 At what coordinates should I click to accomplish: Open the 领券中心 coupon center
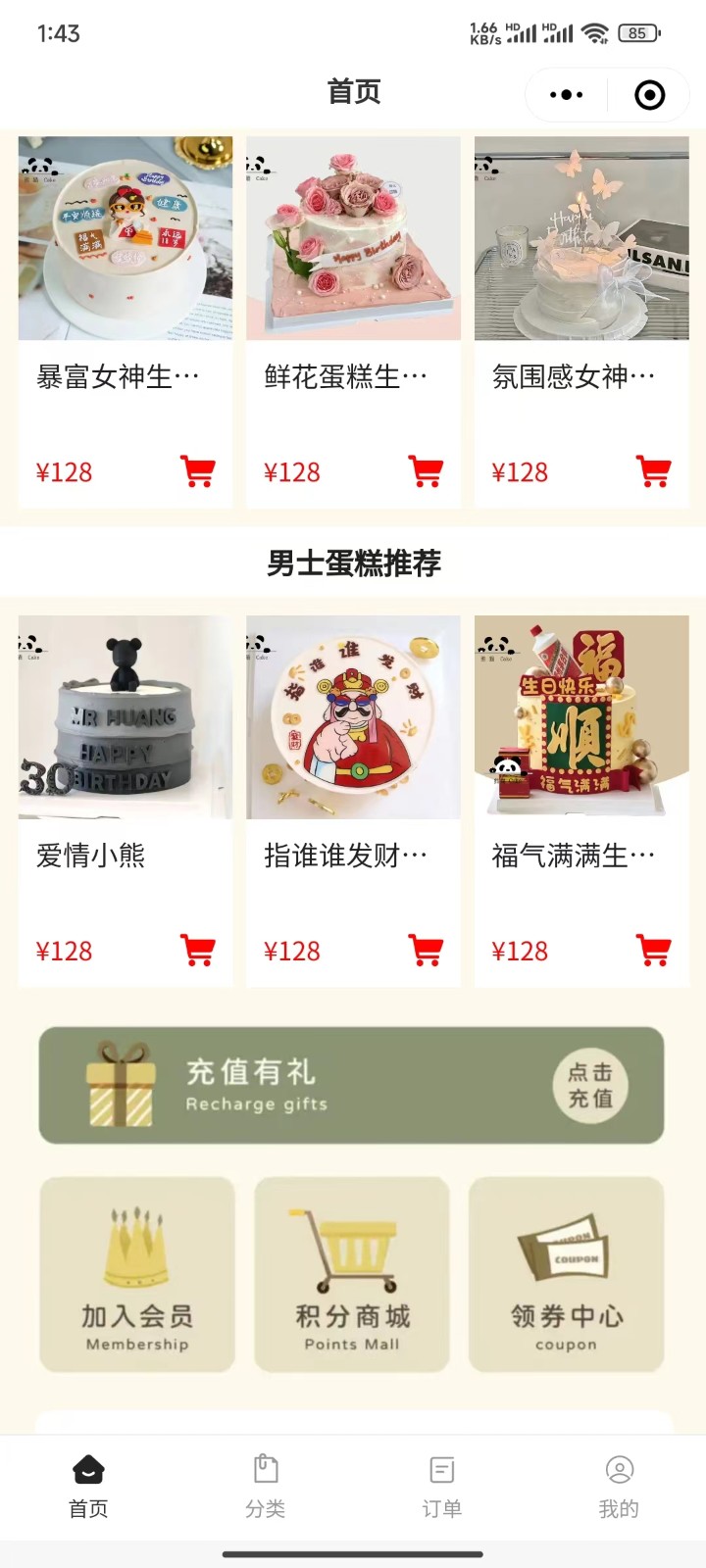pyautogui.click(x=567, y=1274)
